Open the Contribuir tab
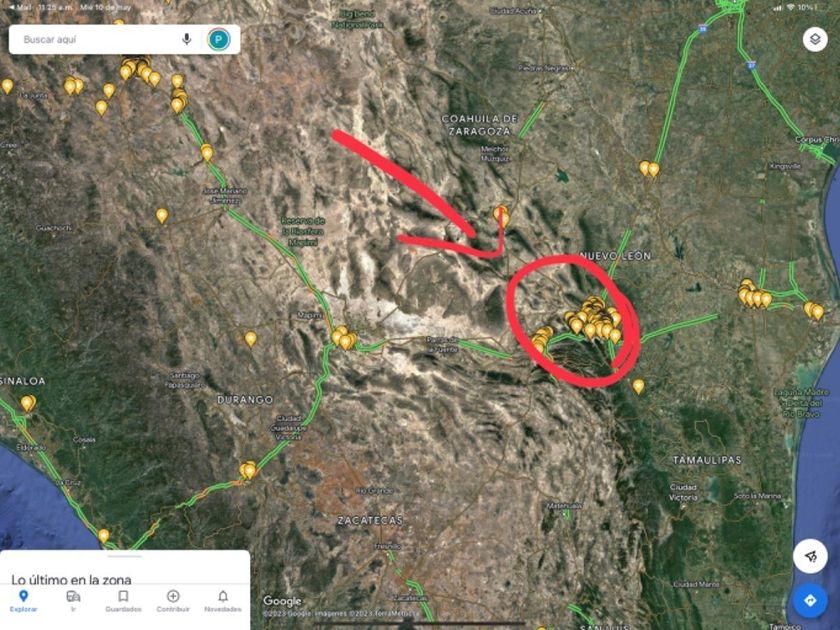This screenshot has width=840, height=630. pyautogui.click(x=173, y=601)
